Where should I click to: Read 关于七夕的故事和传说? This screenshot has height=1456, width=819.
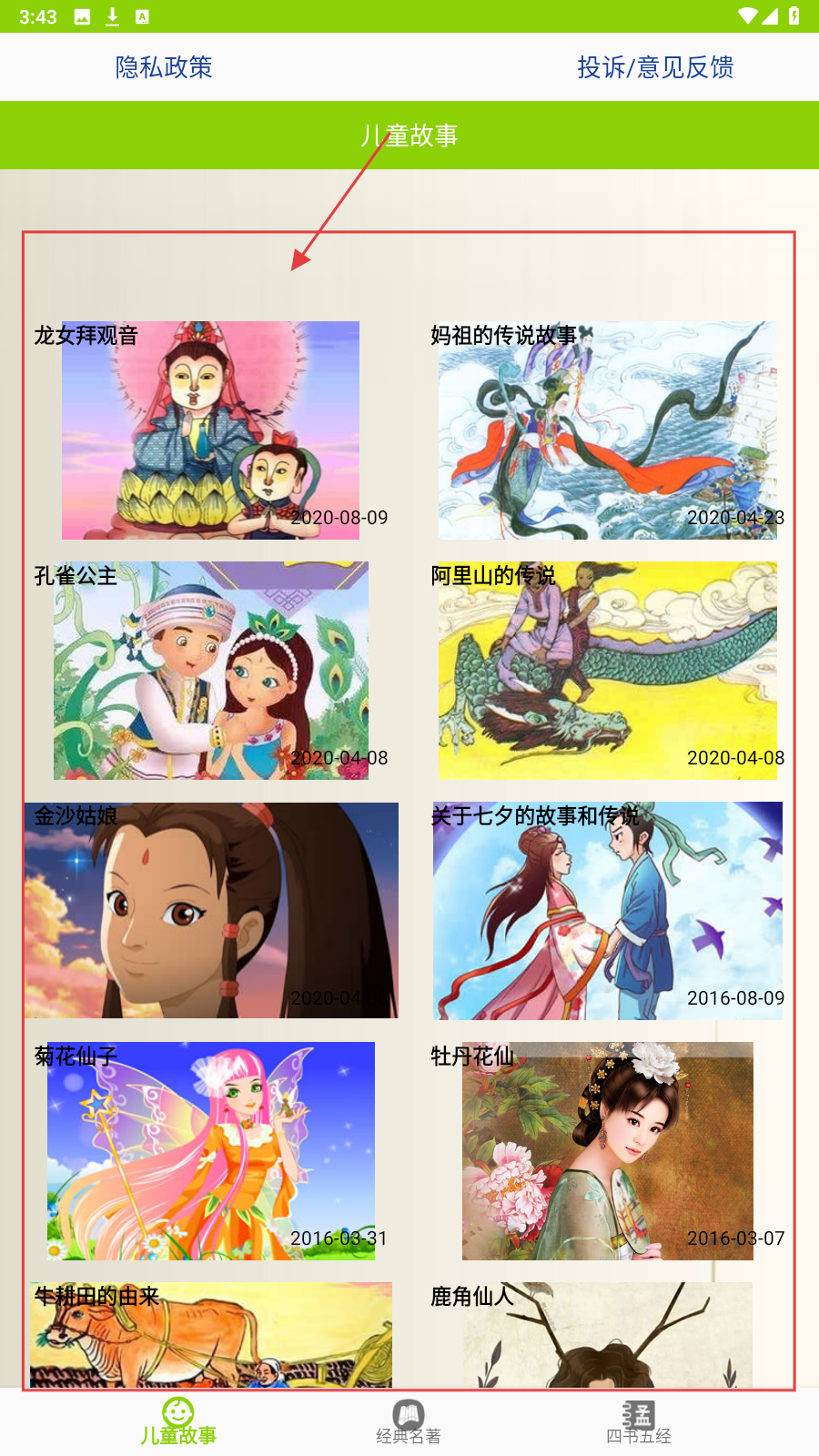click(607, 910)
